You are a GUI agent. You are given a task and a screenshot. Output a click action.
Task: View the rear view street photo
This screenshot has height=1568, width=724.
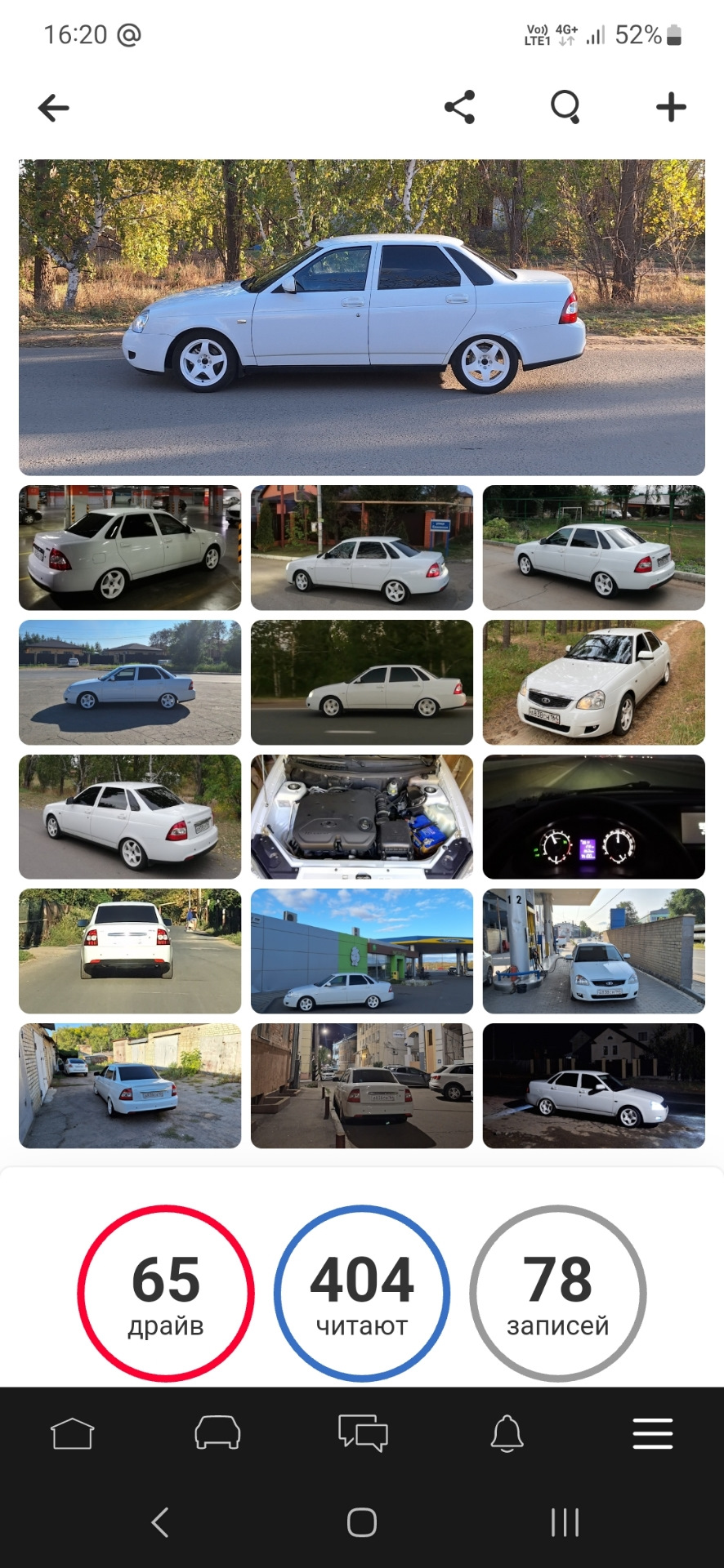pyautogui.click(x=130, y=951)
